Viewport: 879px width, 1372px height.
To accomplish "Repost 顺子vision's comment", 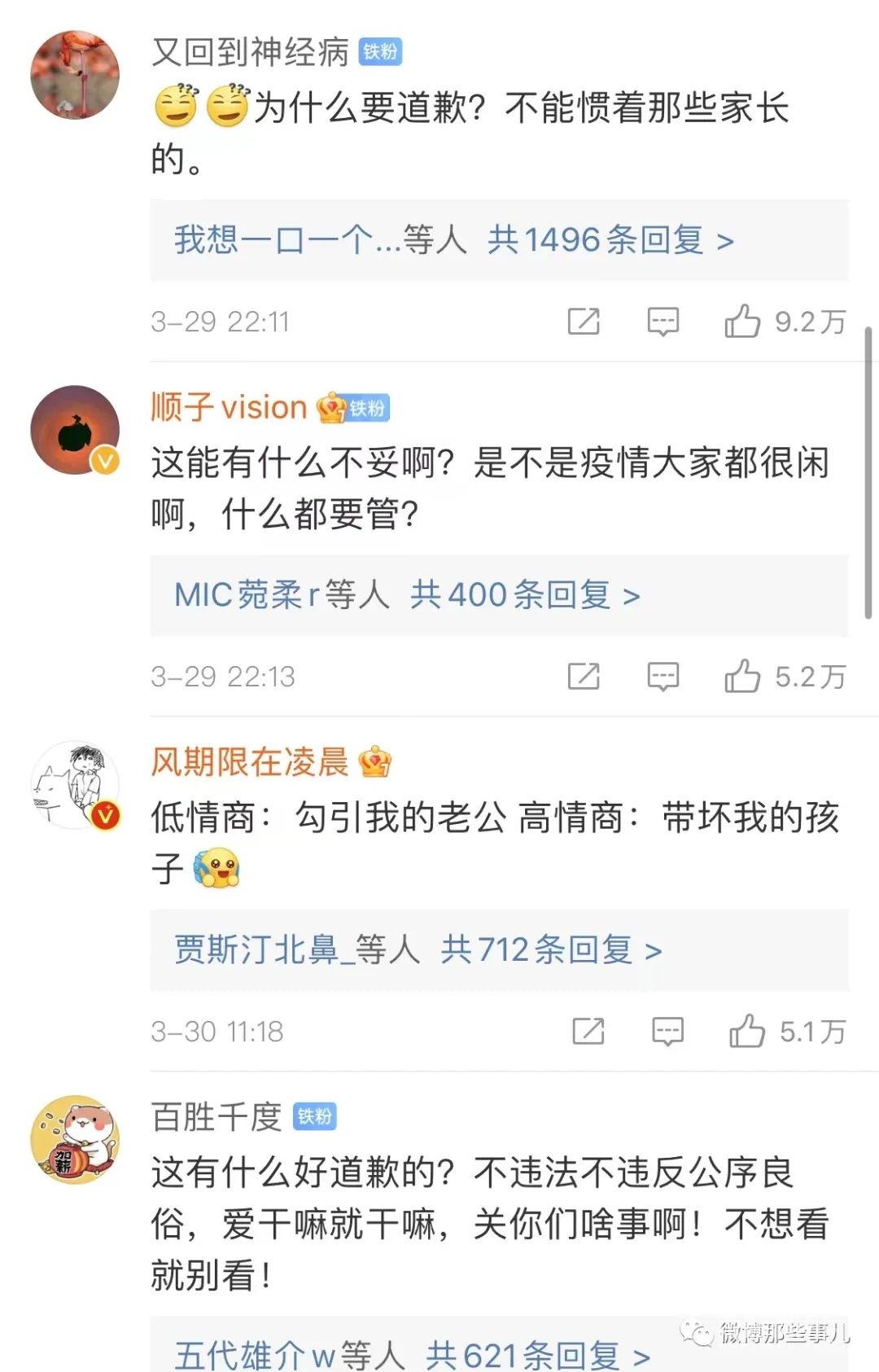I will tap(584, 677).
